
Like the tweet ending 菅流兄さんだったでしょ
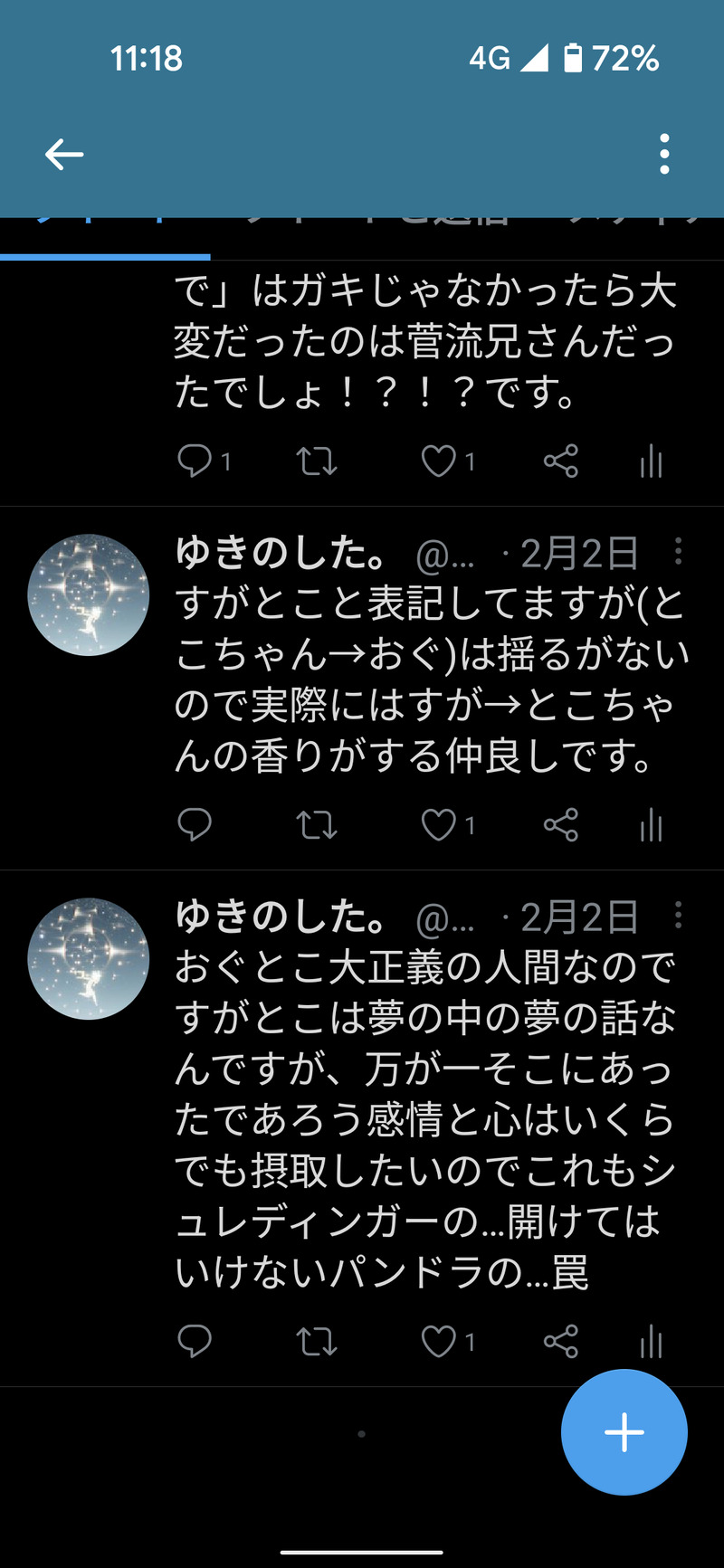pos(439,461)
